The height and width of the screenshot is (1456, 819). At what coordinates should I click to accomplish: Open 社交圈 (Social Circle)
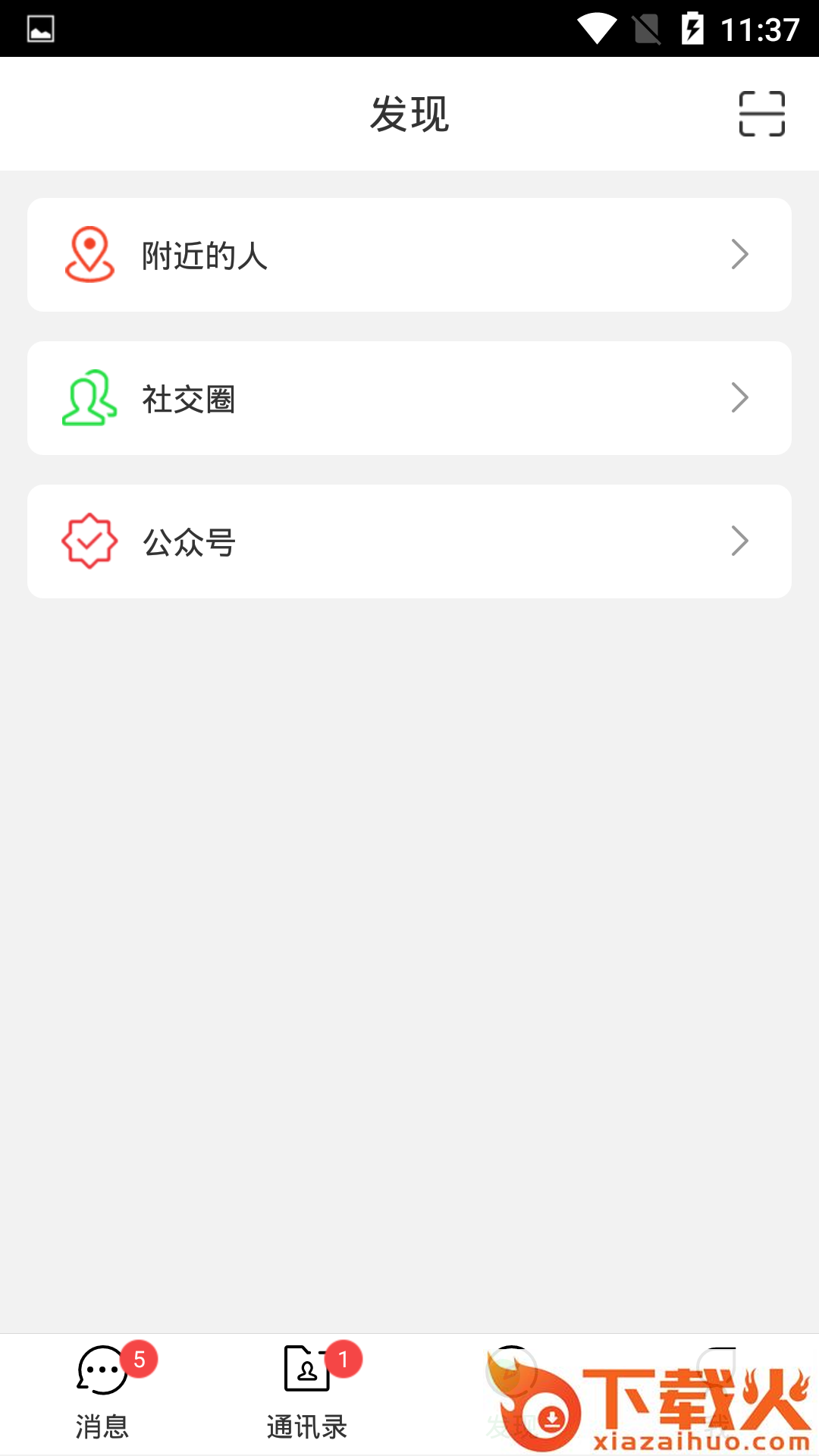point(409,398)
